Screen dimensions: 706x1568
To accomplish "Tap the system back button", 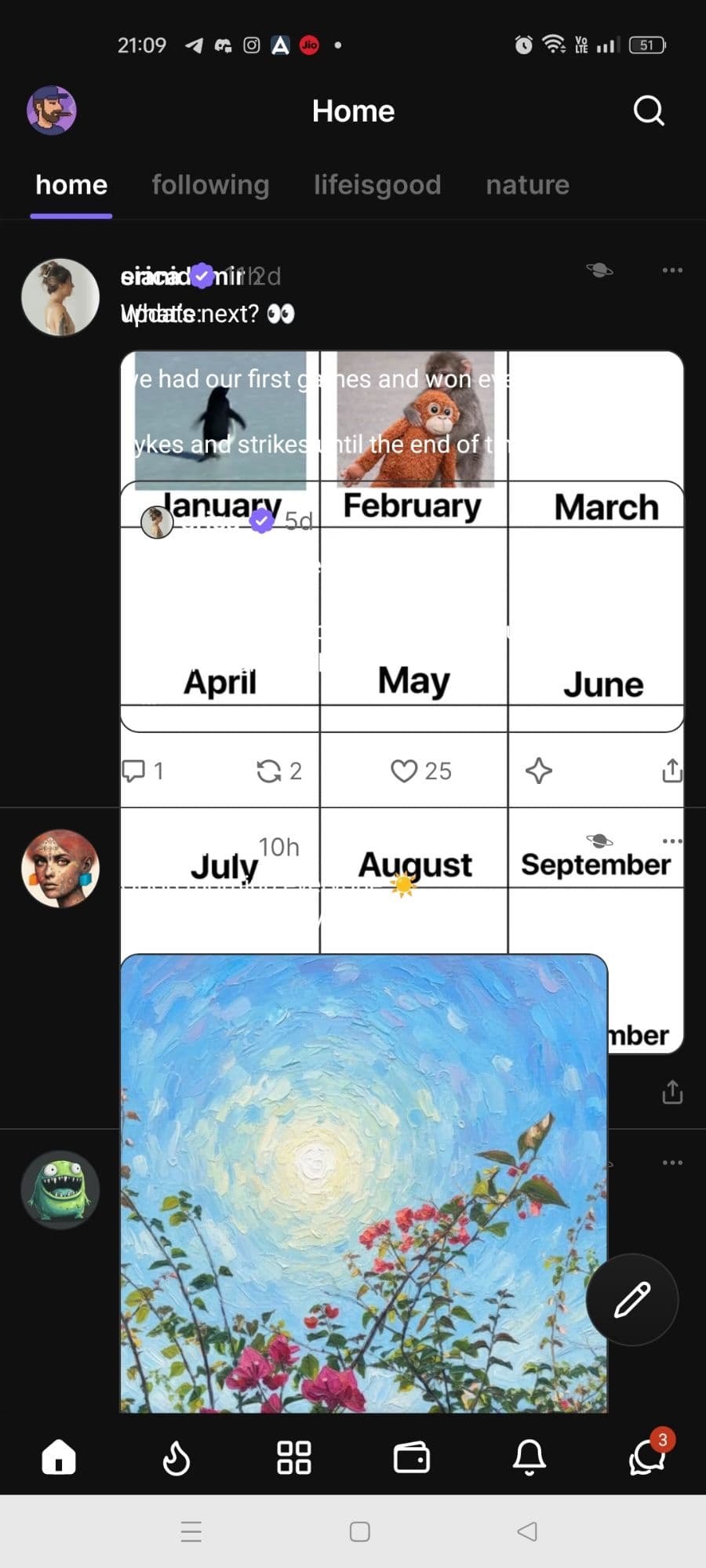I will [x=527, y=1531].
